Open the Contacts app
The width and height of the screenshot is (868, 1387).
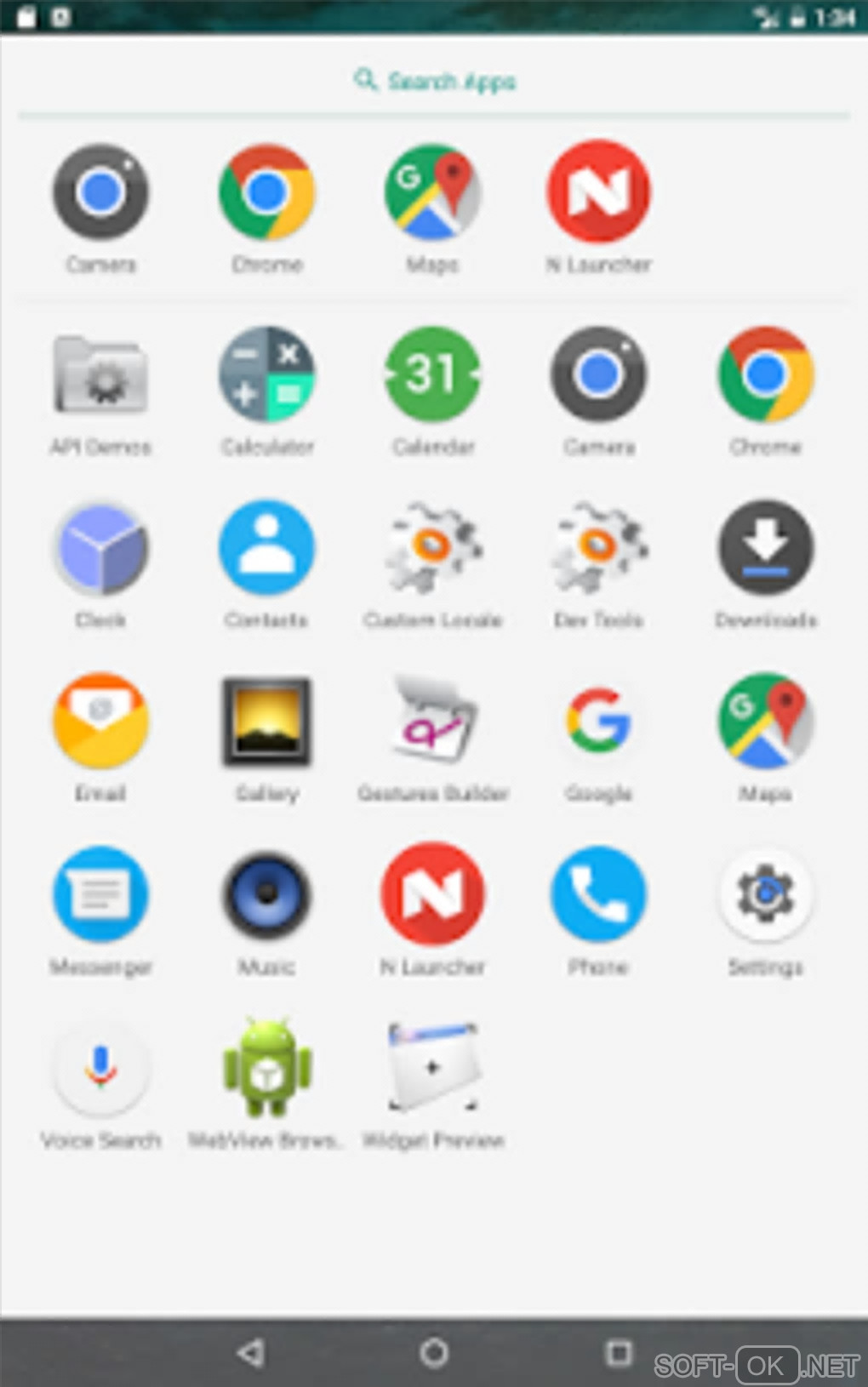[x=267, y=549]
